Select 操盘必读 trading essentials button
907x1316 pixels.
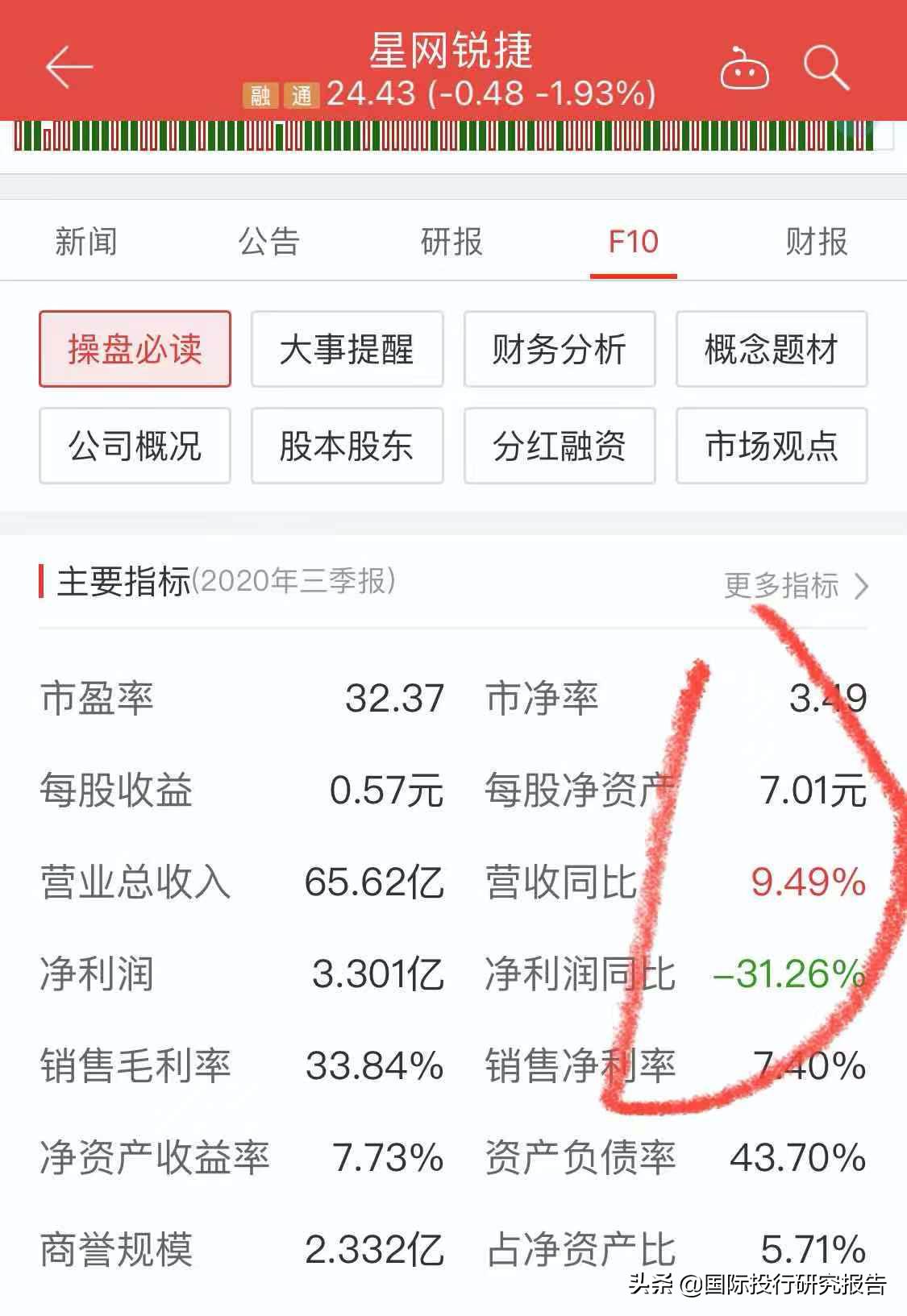pyautogui.click(x=135, y=349)
